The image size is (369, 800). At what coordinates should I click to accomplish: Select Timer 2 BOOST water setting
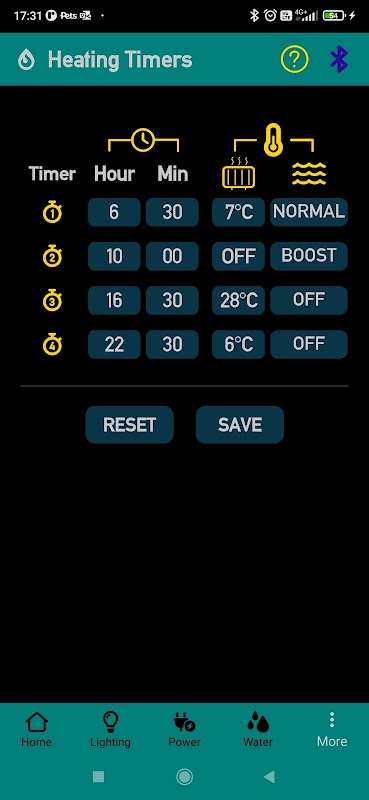[x=309, y=256]
